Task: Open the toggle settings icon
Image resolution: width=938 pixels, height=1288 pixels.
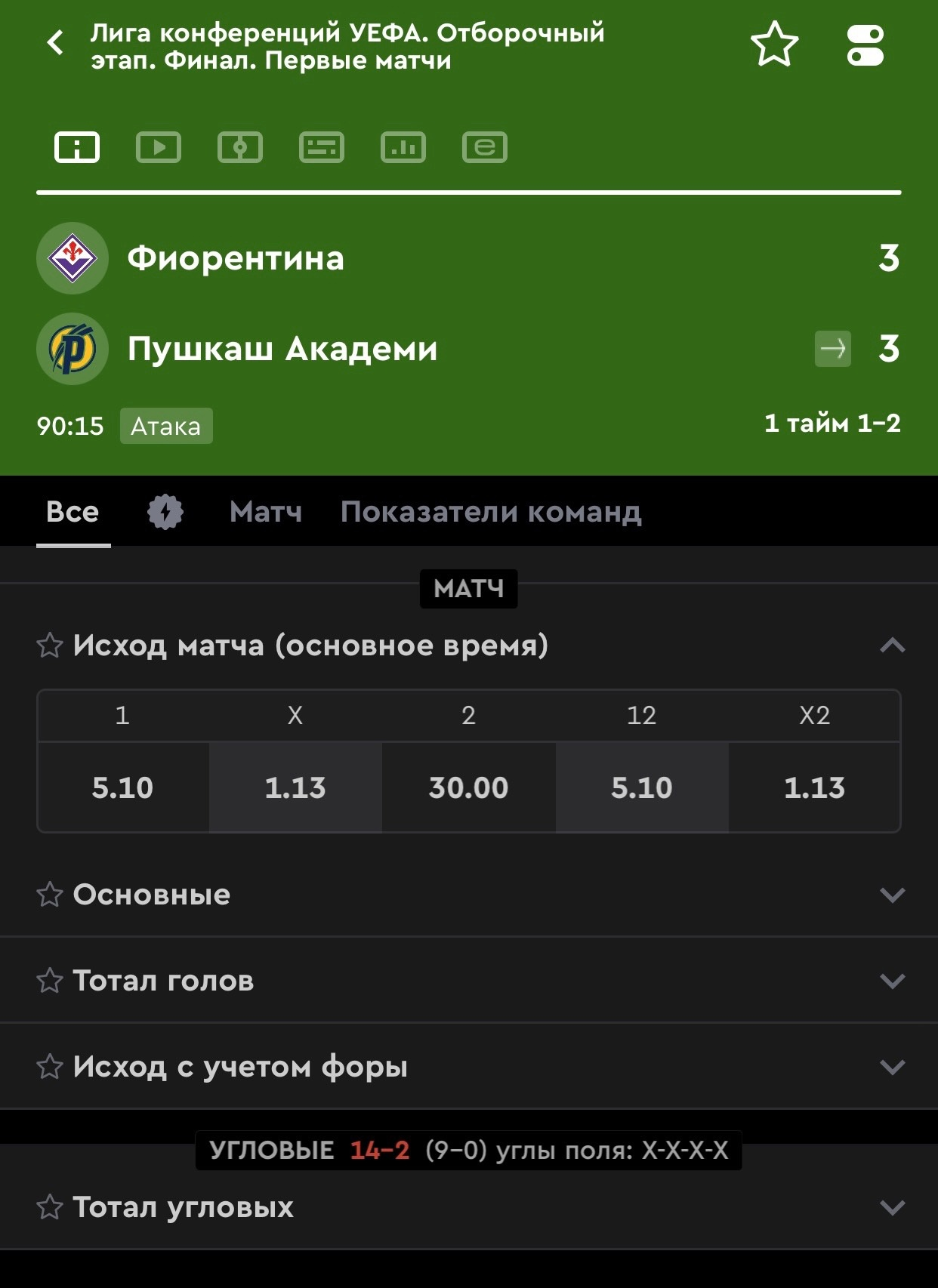Action: [865, 46]
